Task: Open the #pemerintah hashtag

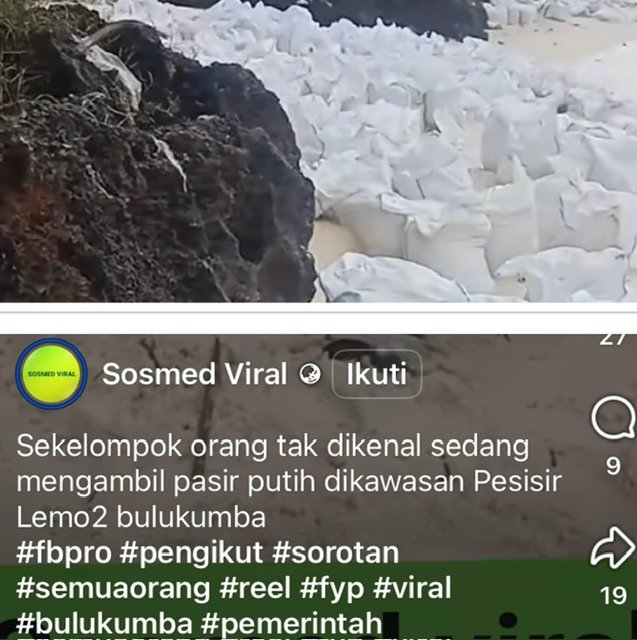Action: [x=291, y=622]
